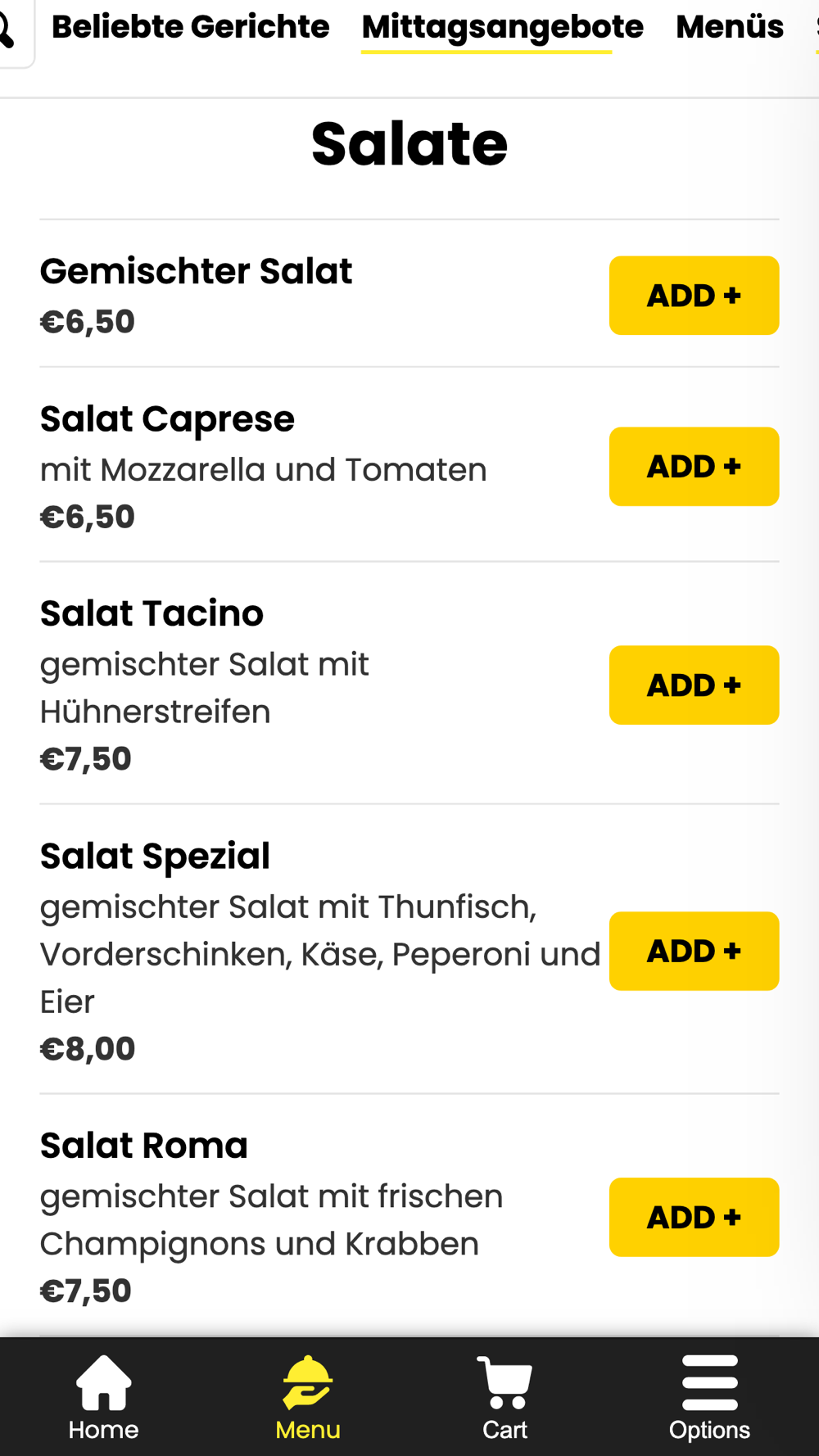Select the Mittagsangebote category tab

point(503,27)
